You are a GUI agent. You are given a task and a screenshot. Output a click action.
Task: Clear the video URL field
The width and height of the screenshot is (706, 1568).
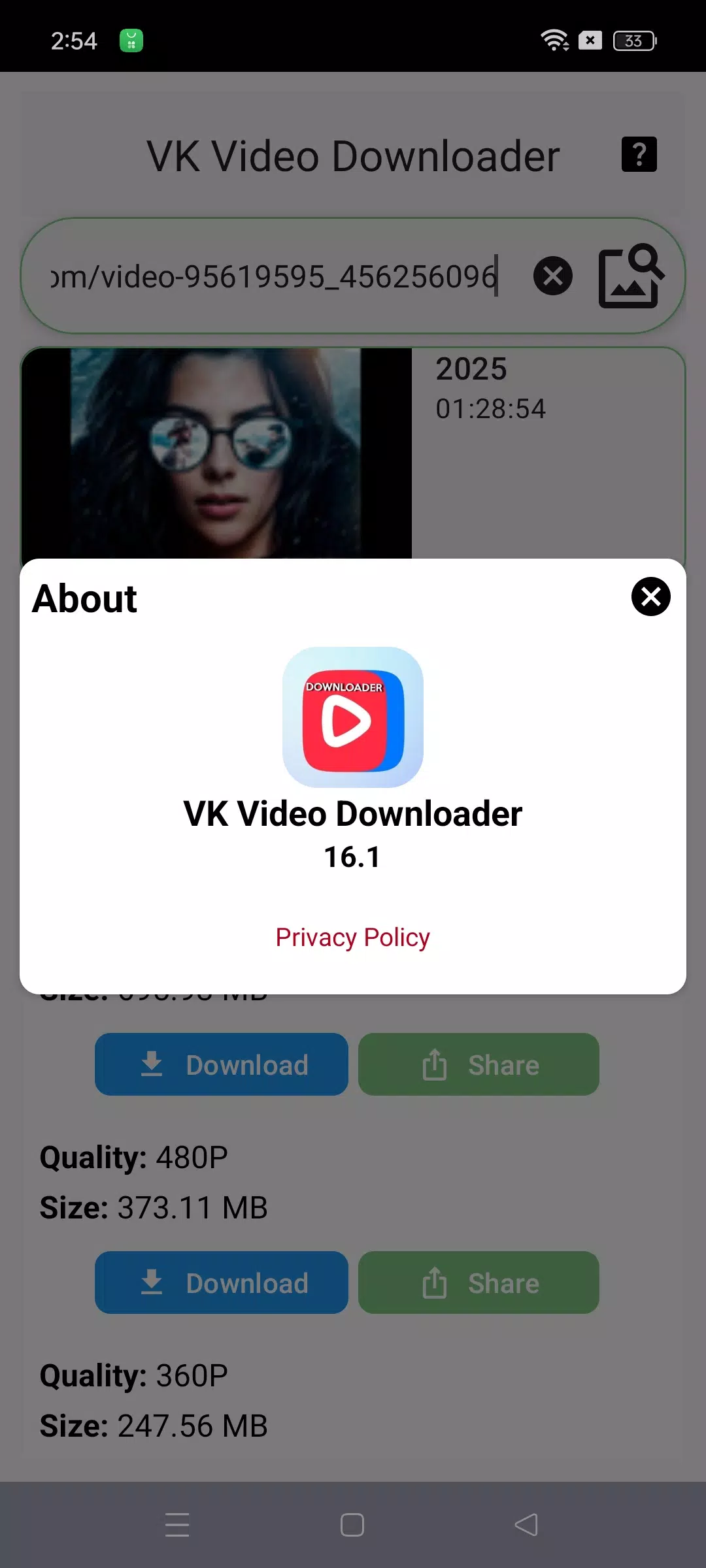point(552,276)
